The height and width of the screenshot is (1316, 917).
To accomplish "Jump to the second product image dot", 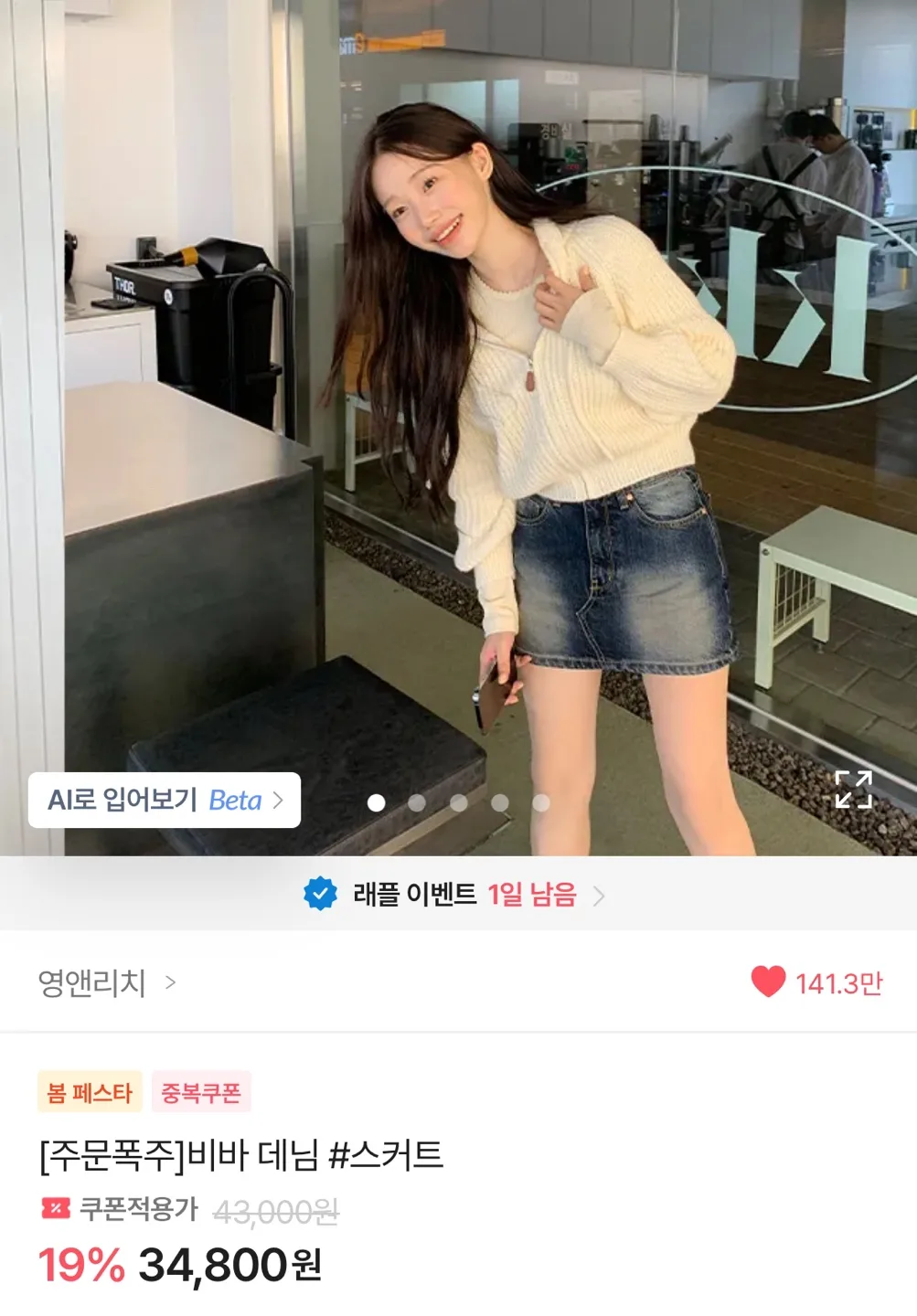I will [x=417, y=802].
